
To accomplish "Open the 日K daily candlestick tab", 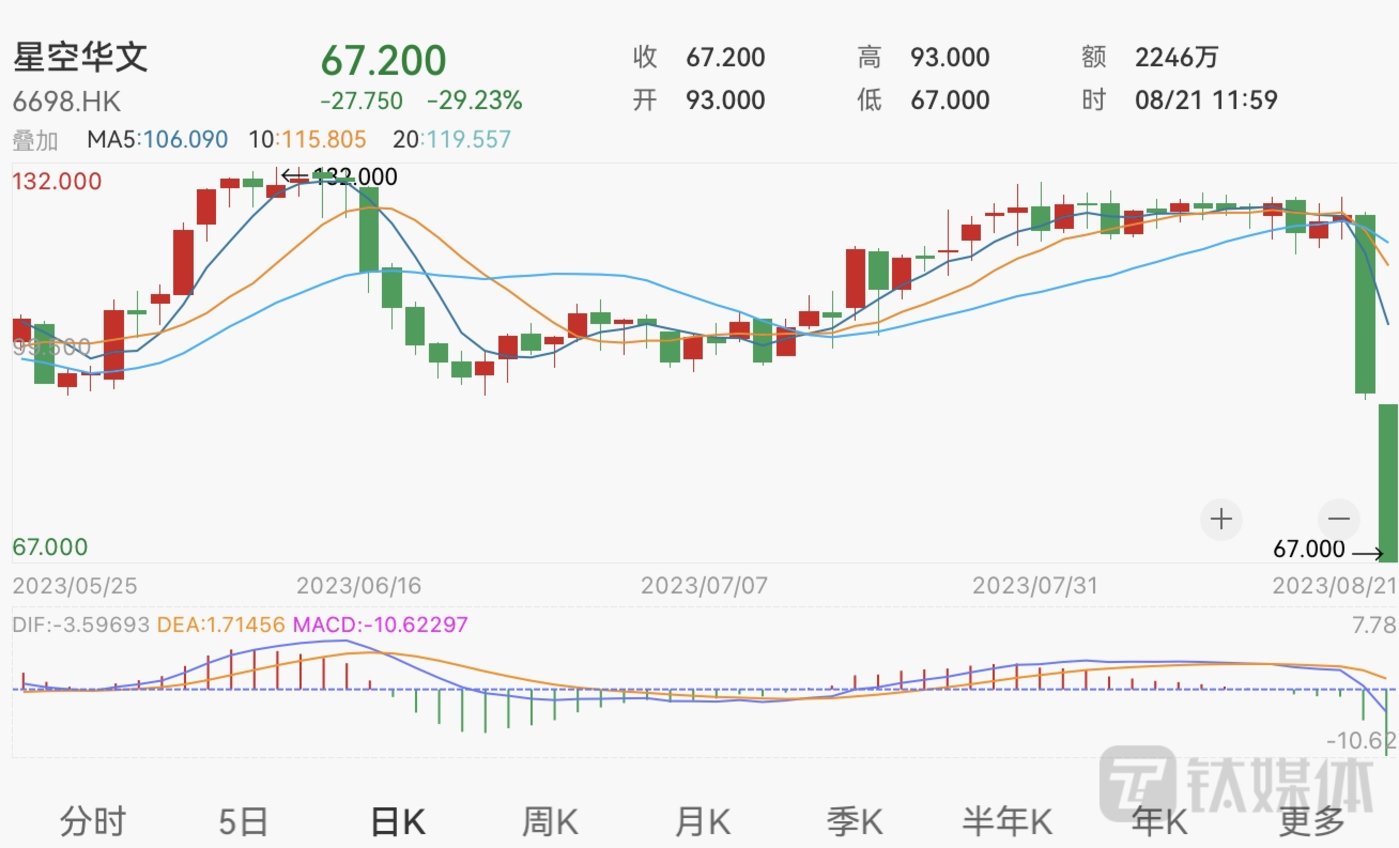I will coord(397,822).
